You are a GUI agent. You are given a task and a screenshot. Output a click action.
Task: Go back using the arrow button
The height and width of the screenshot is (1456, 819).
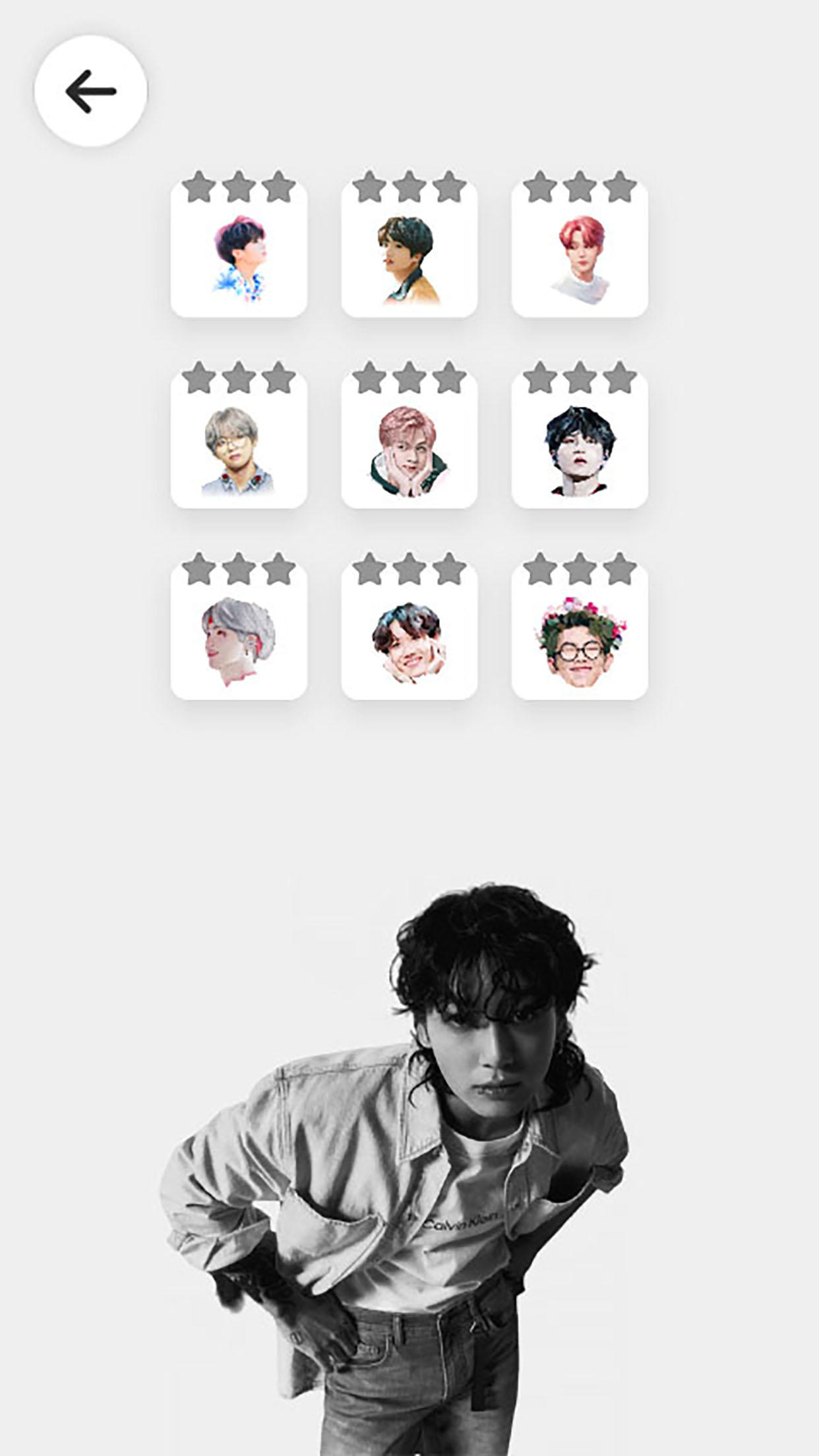[91, 91]
